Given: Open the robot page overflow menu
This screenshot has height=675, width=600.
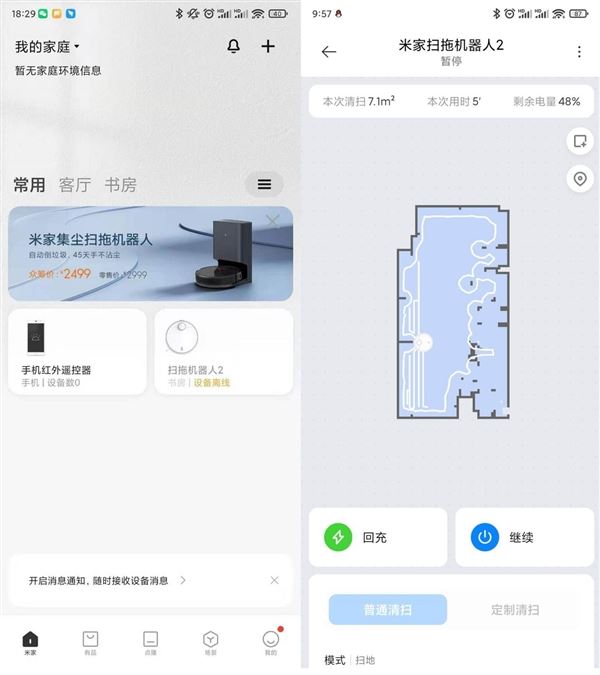Looking at the screenshot, I should [x=579, y=52].
